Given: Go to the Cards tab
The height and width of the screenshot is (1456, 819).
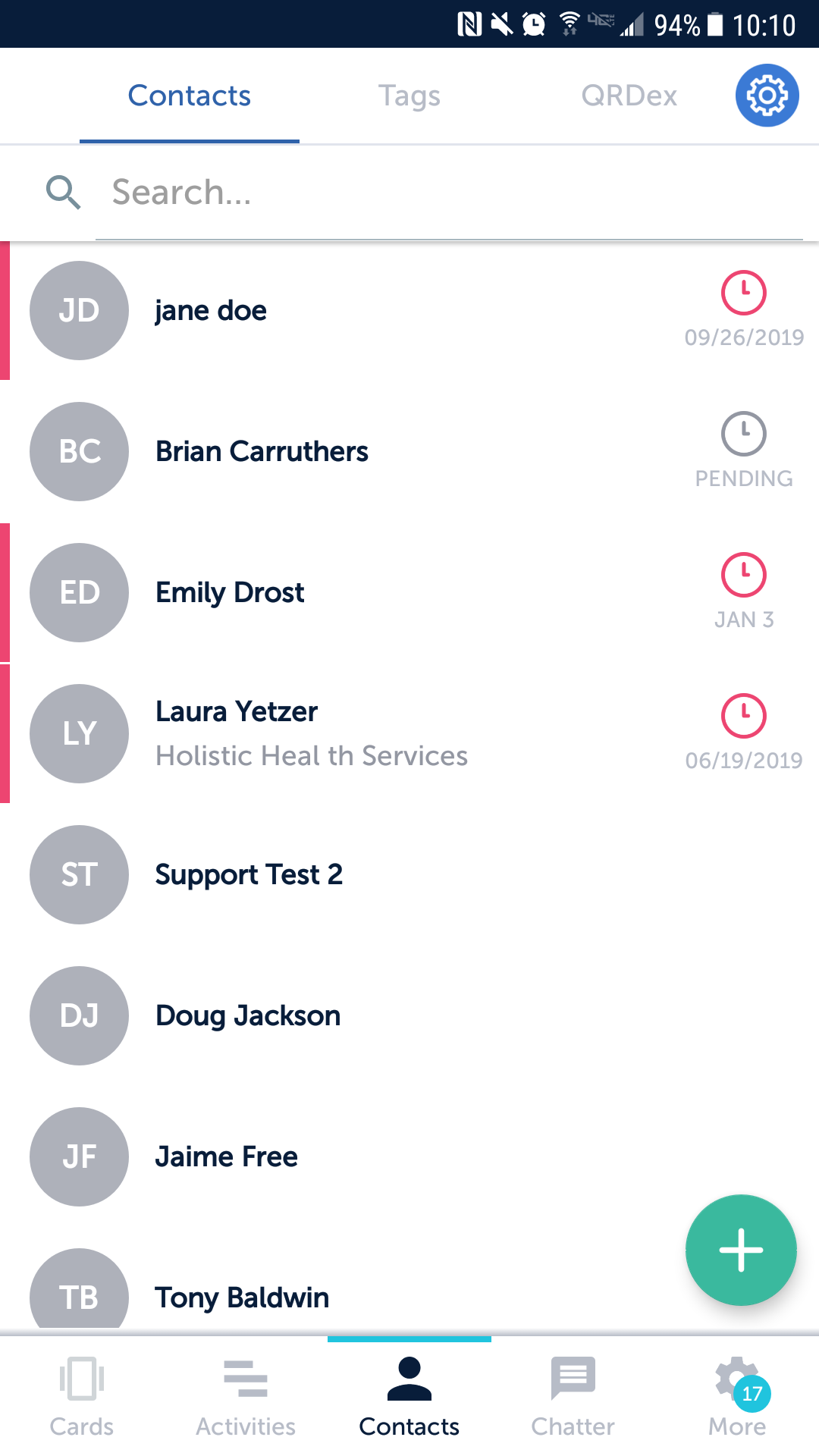Looking at the screenshot, I should pos(82,1395).
